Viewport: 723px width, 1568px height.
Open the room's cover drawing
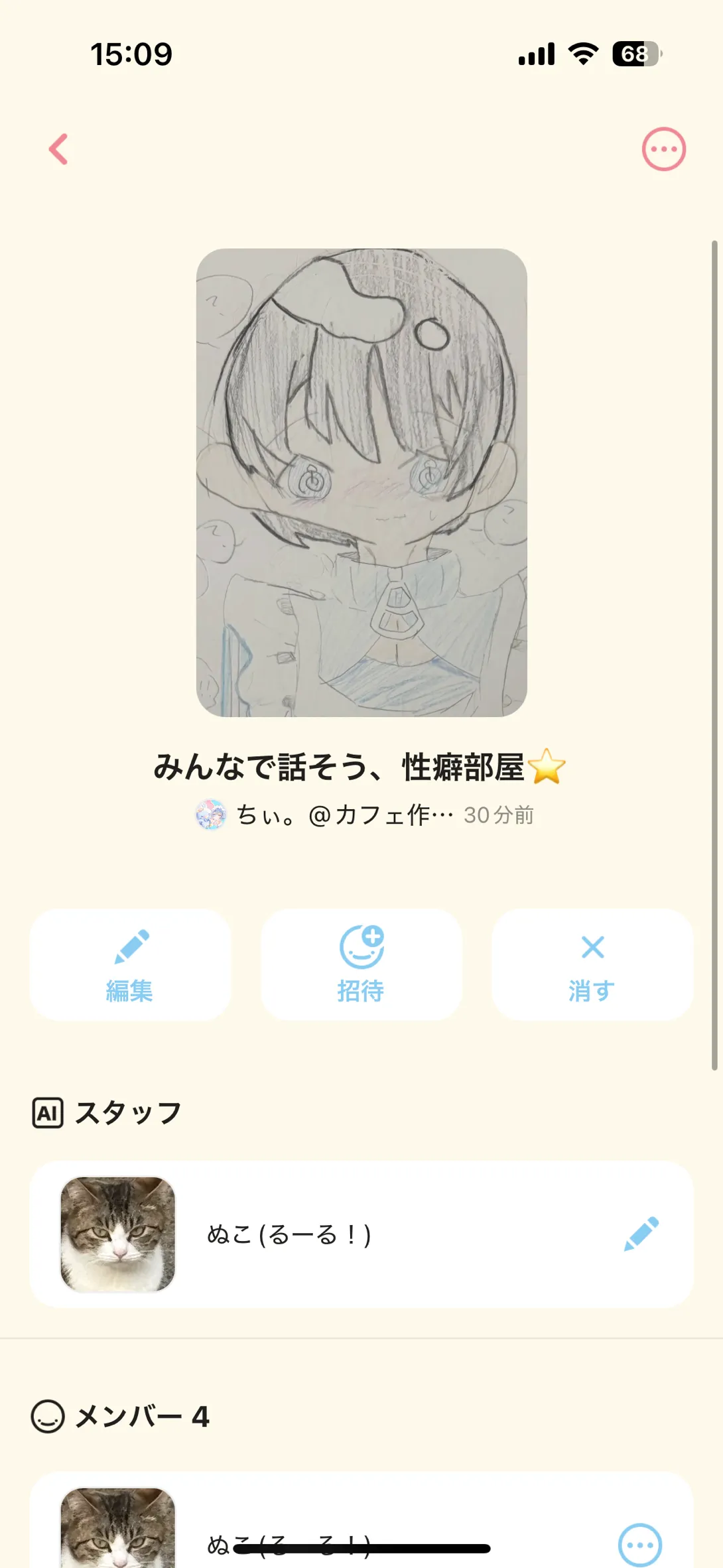coord(361,482)
